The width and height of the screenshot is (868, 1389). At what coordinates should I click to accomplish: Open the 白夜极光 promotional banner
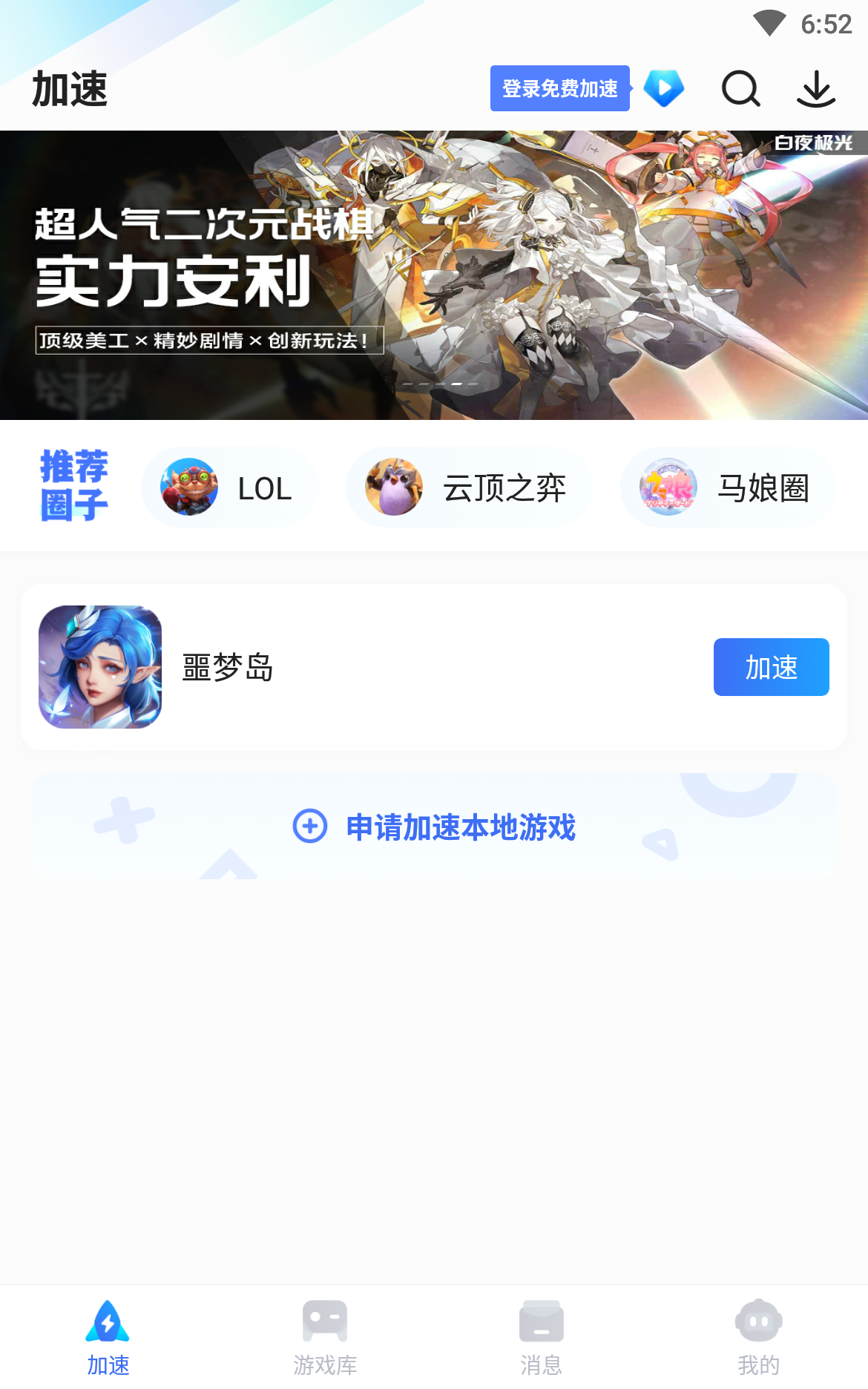pyautogui.click(x=434, y=275)
